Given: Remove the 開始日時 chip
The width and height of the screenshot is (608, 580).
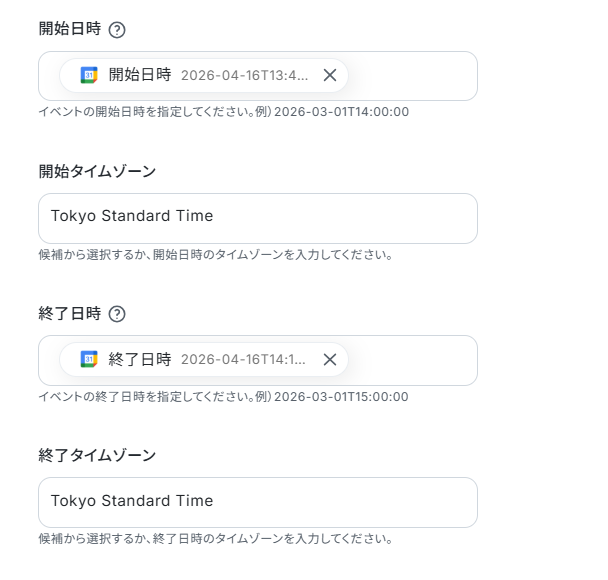Looking at the screenshot, I should tap(330, 75).
